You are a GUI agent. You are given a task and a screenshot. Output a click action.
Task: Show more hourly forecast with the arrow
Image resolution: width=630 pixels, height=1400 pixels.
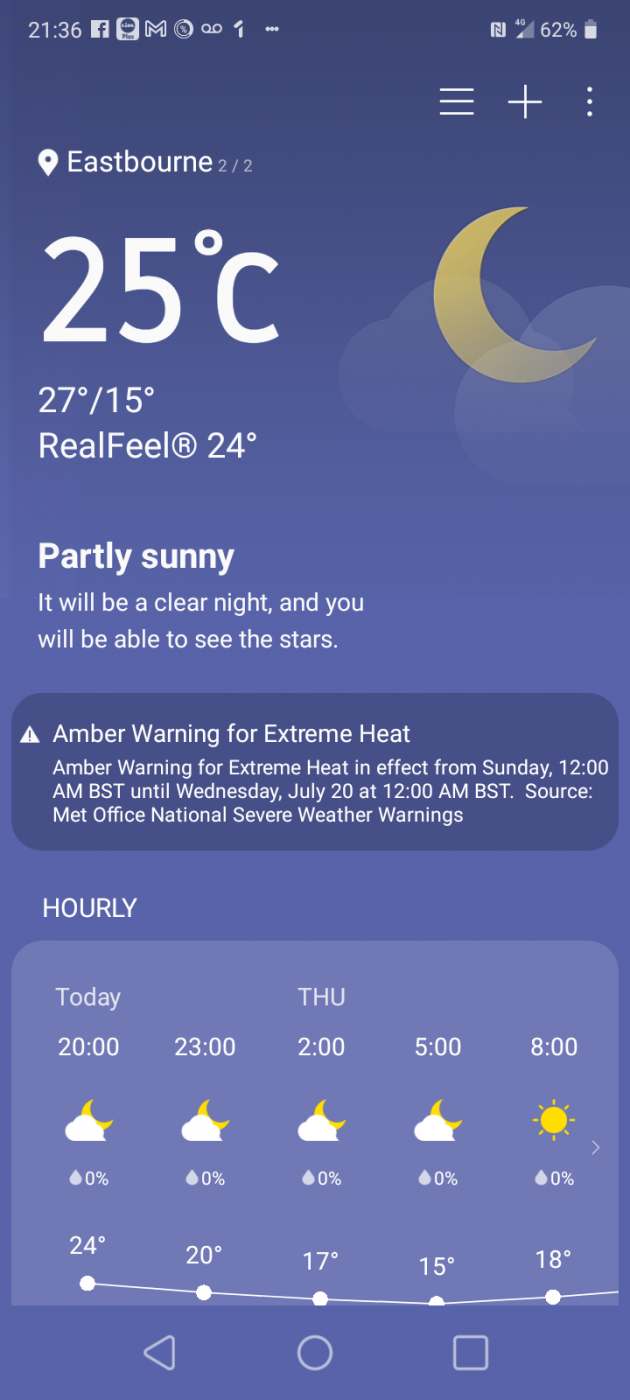point(596,1148)
